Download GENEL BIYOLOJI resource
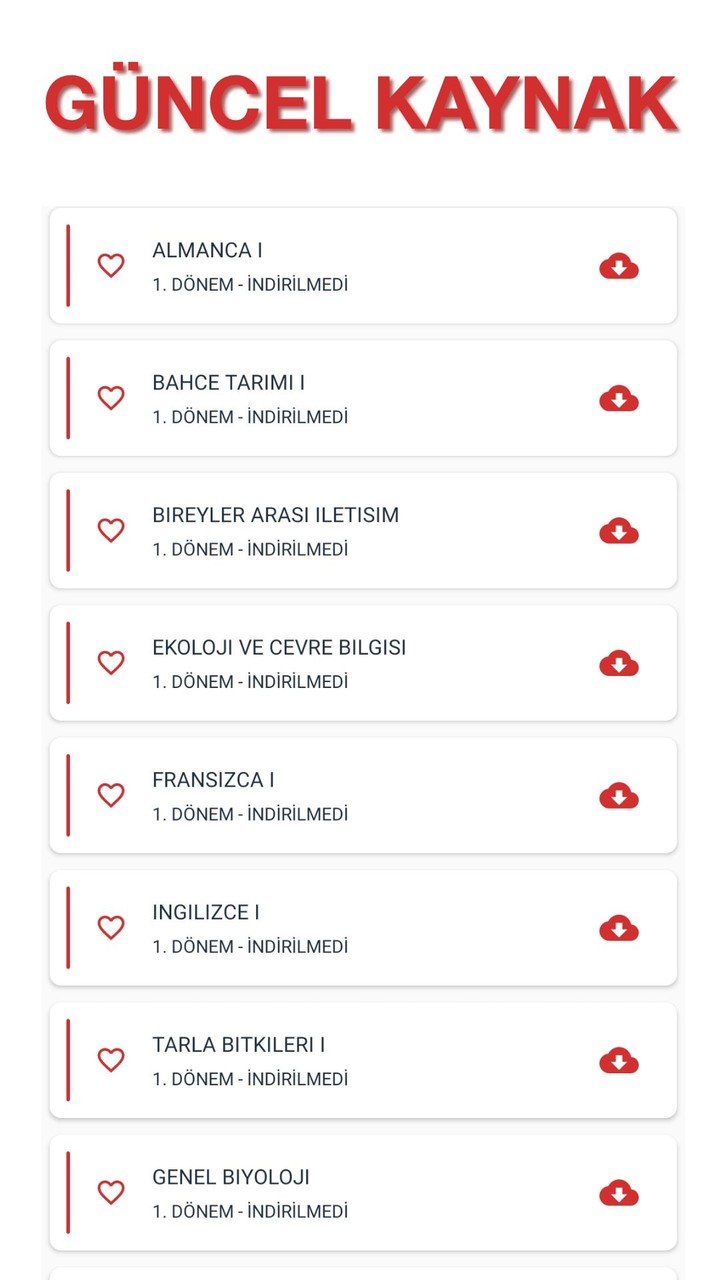Viewport: 720px width, 1280px height. [x=619, y=1193]
